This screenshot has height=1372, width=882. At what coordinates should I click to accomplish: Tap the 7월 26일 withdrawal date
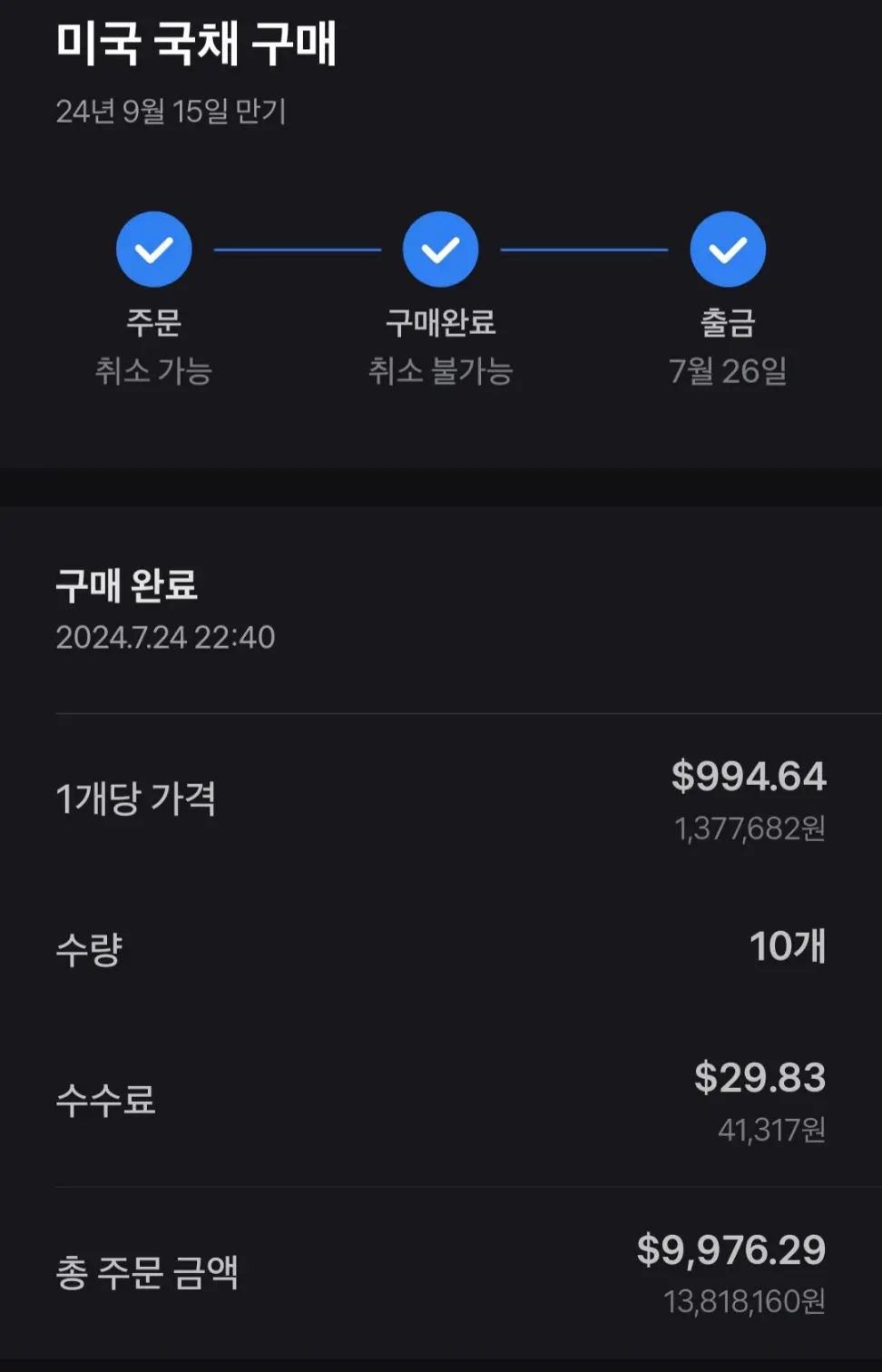point(727,370)
